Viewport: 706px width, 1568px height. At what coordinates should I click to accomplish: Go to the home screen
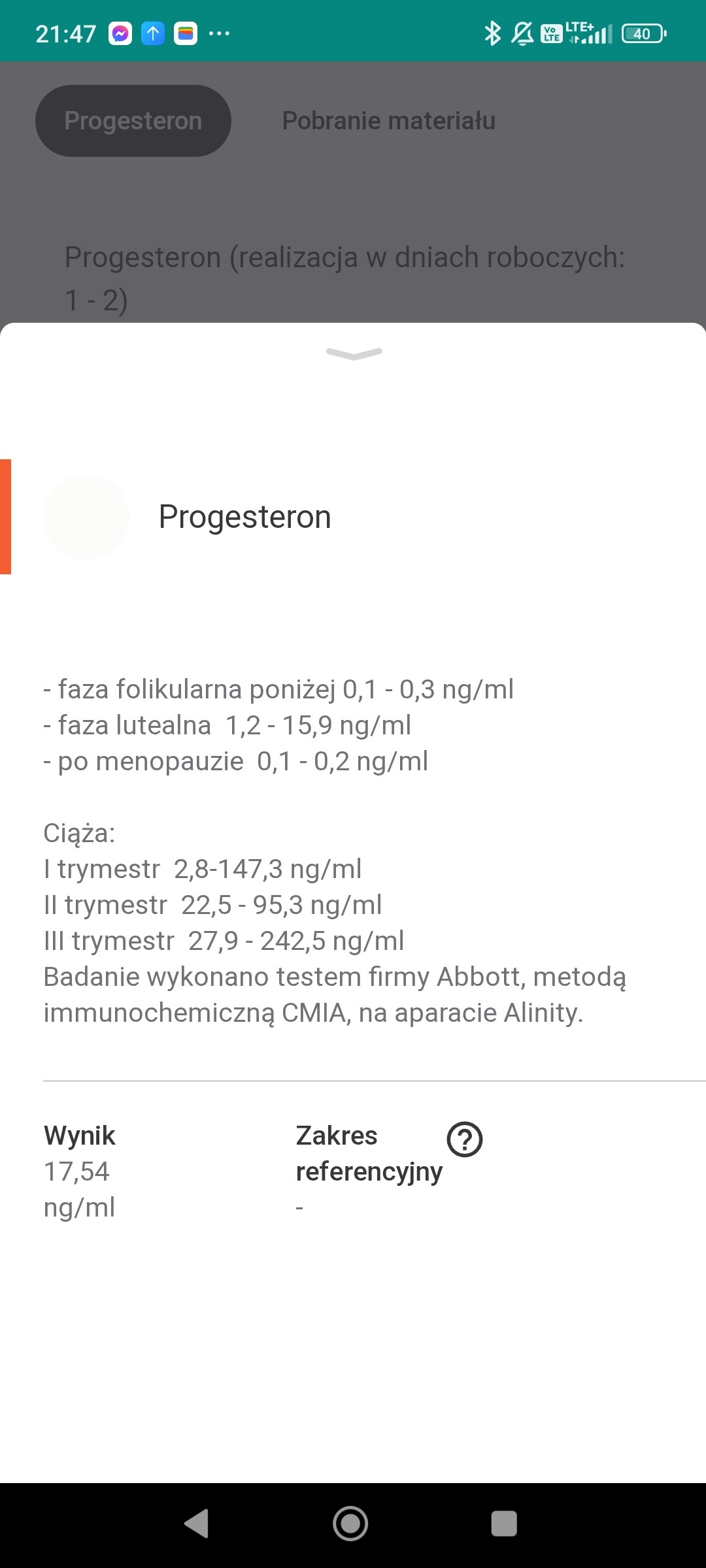point(350,1524)
